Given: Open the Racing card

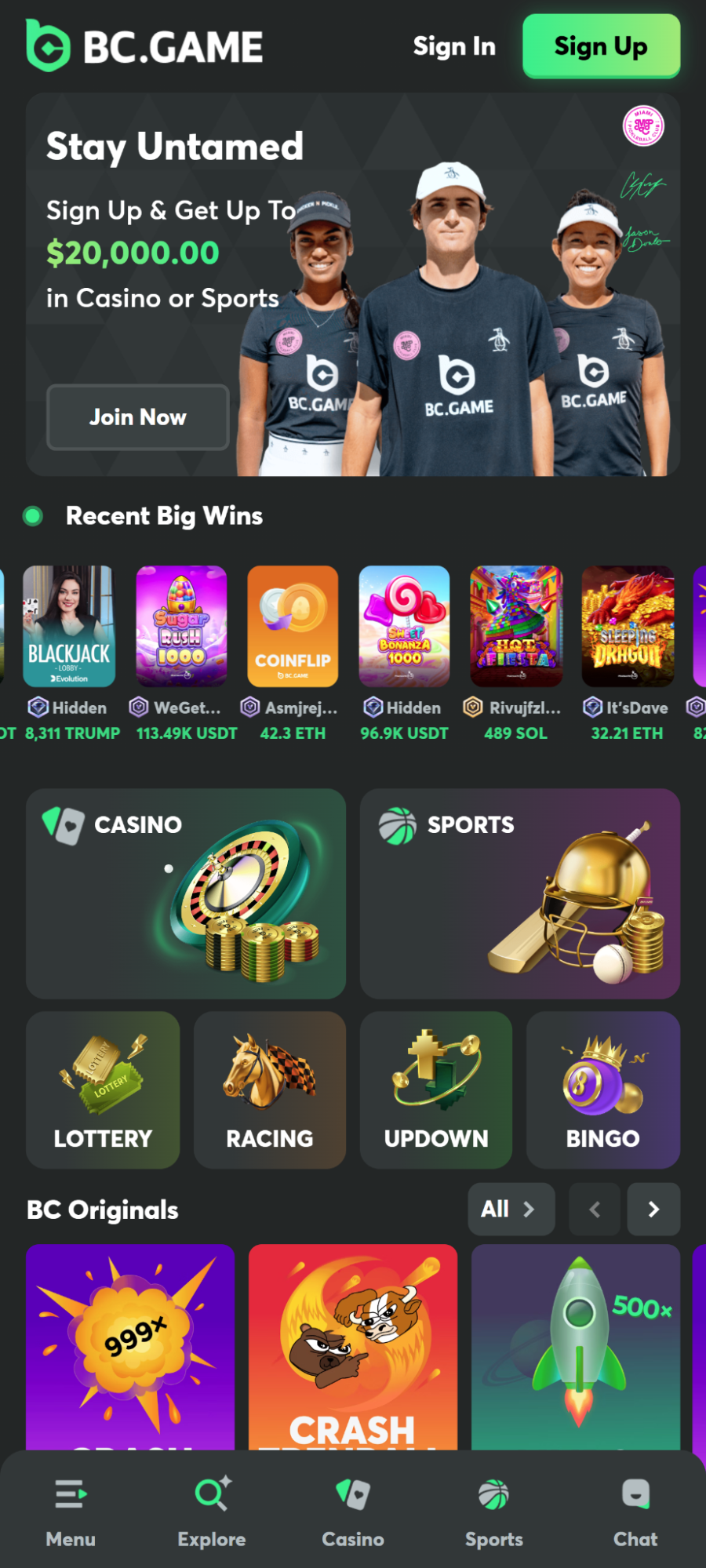Looking at the screenshot, I should (x=270, y=1090).
